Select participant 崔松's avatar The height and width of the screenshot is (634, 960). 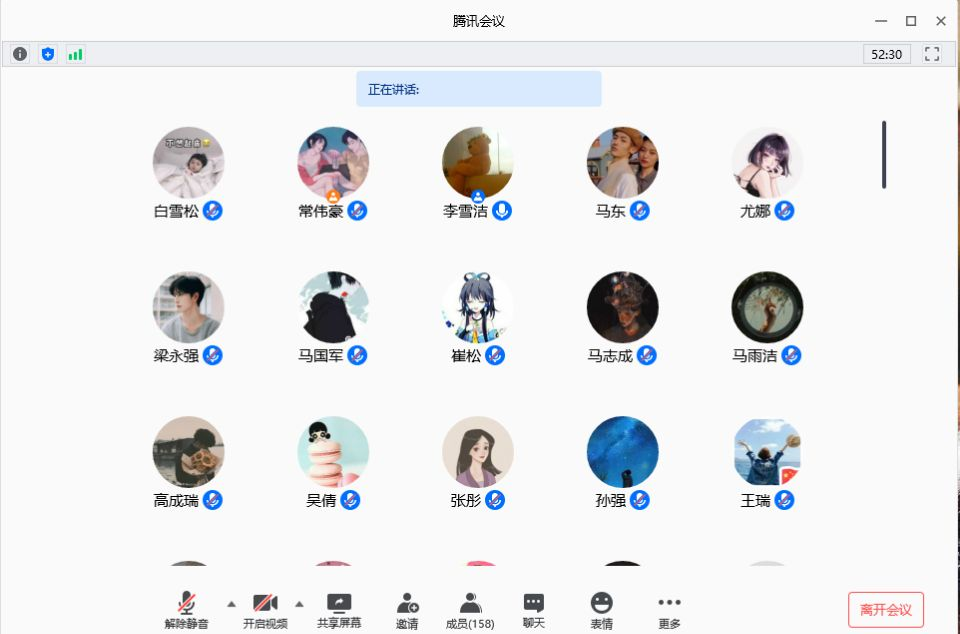click(x=478, y=307)
